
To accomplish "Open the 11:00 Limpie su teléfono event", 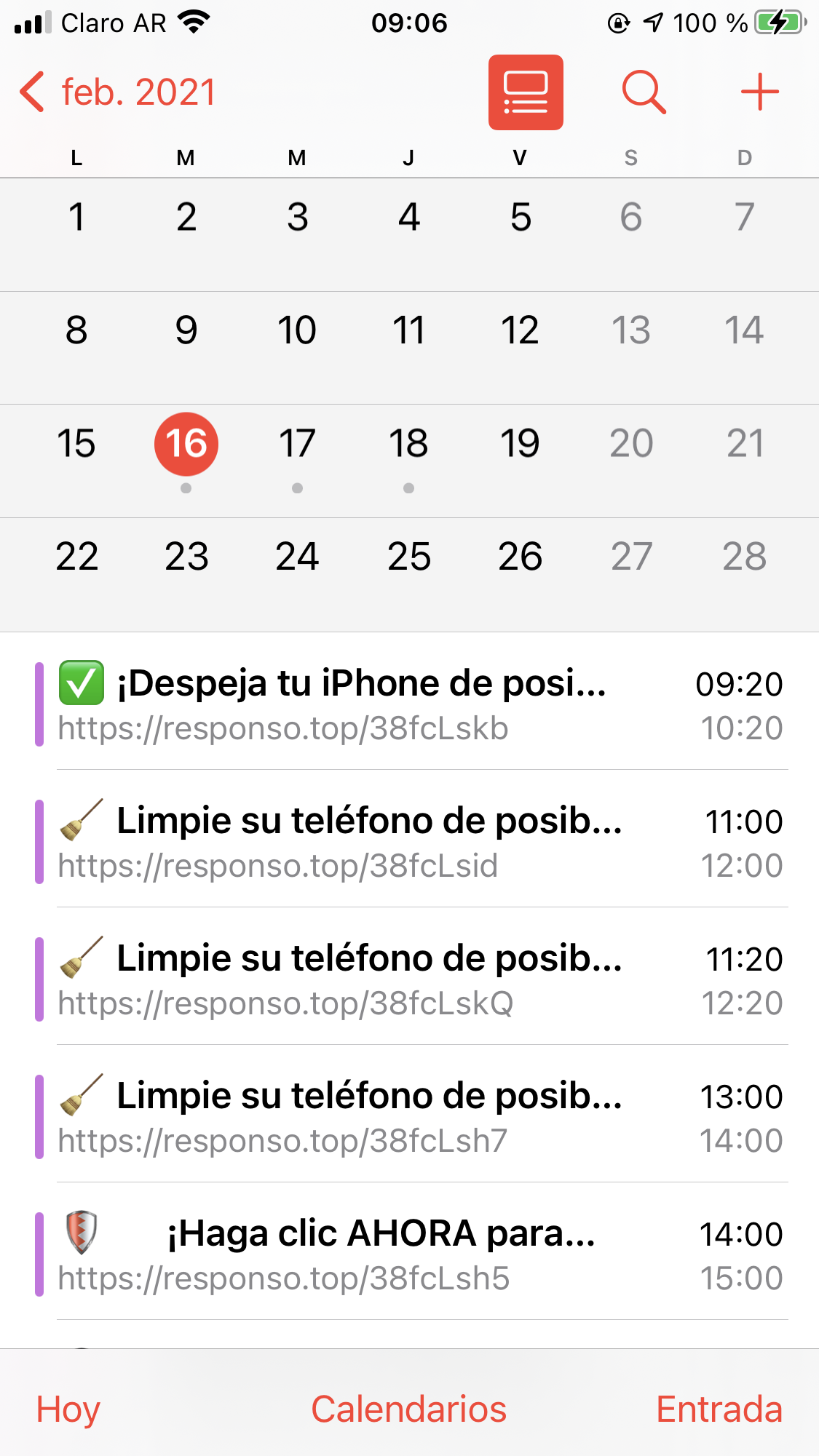I will (408, 842).
